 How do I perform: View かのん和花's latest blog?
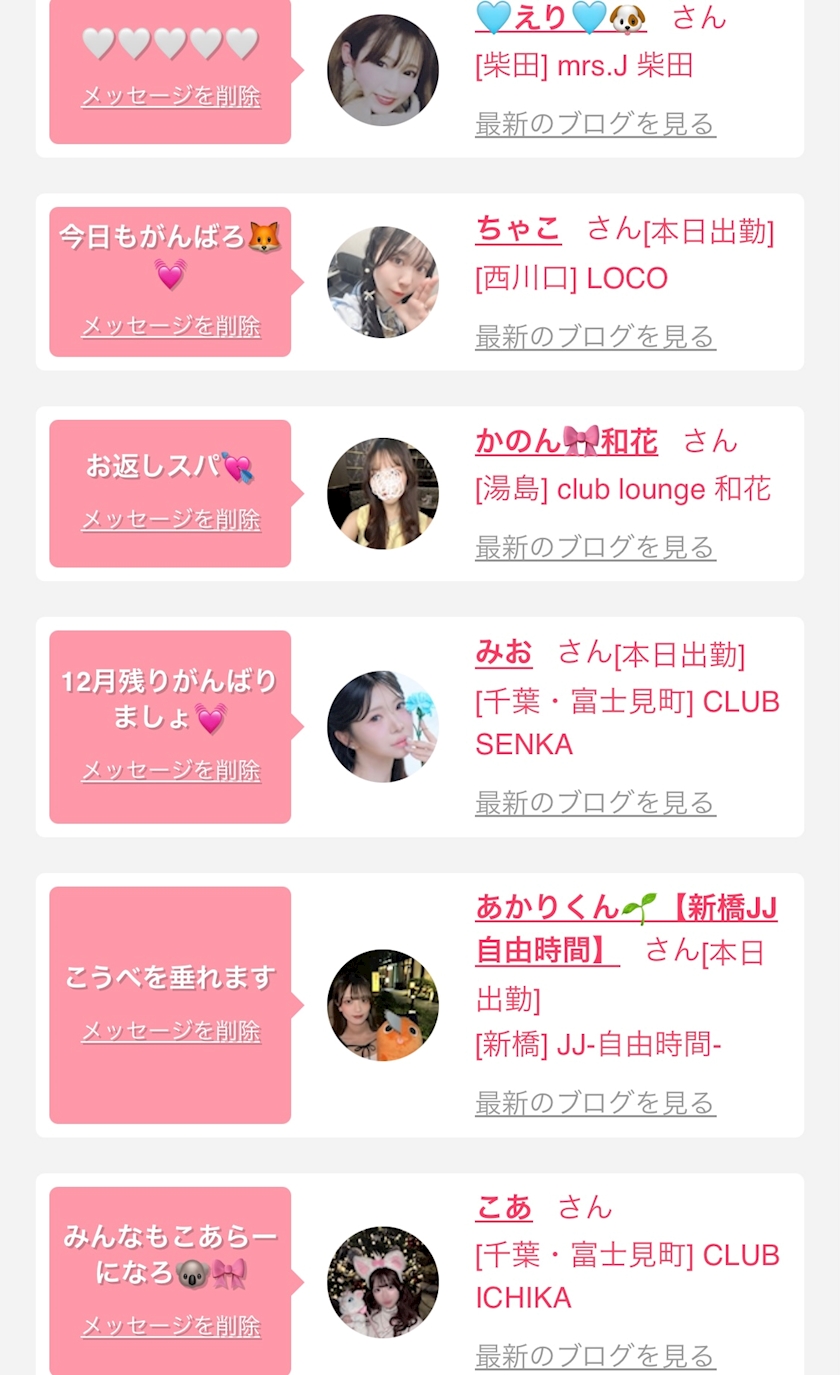click(x=595, y=547)
